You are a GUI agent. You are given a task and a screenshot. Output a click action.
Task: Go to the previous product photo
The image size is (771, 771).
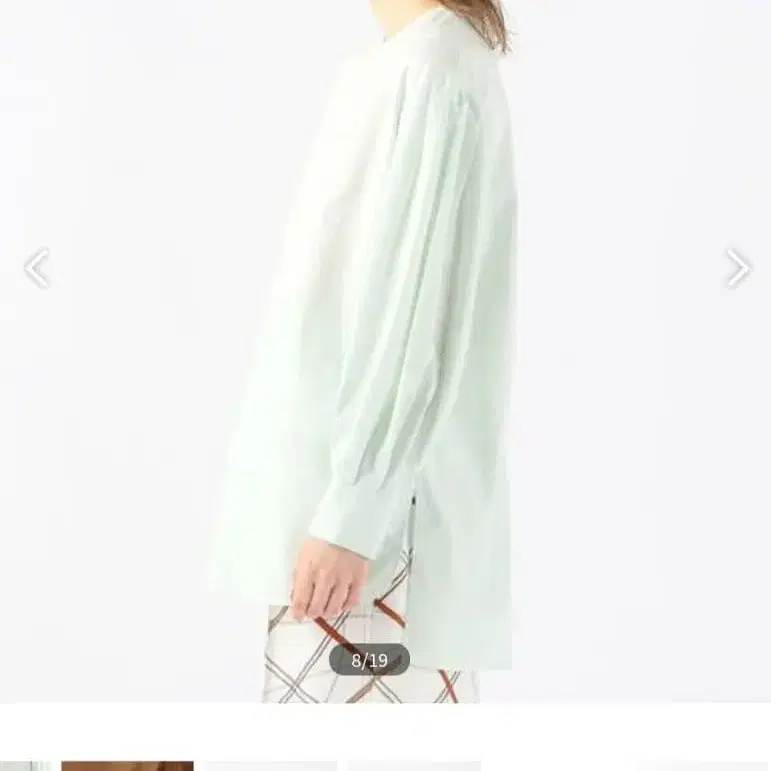(37, 268)
